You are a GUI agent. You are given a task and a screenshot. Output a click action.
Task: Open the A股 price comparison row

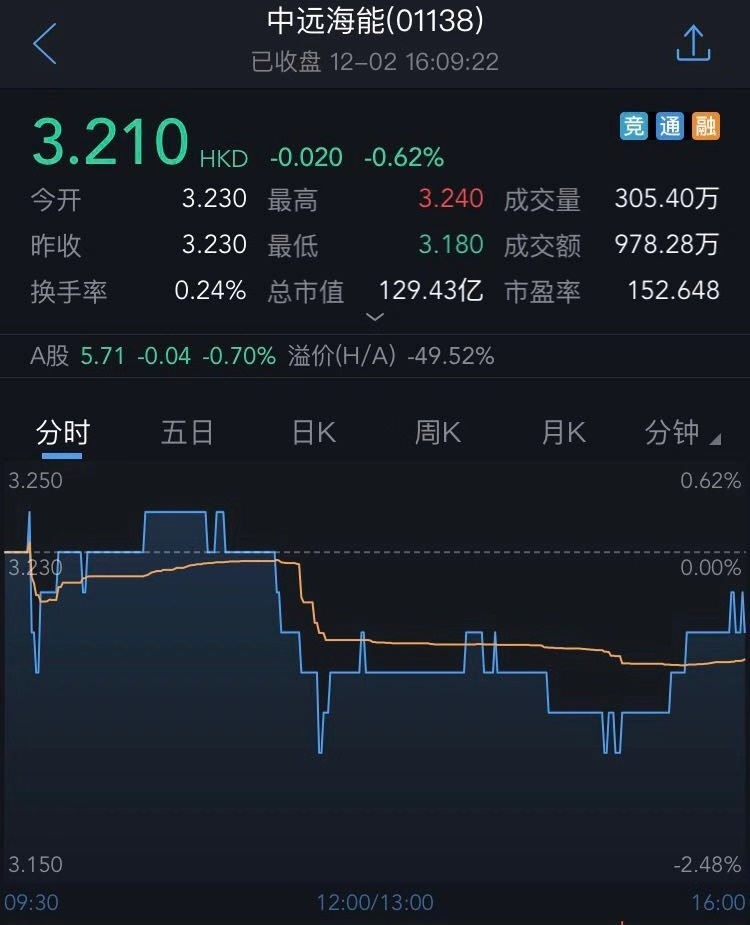click(262, 356)
